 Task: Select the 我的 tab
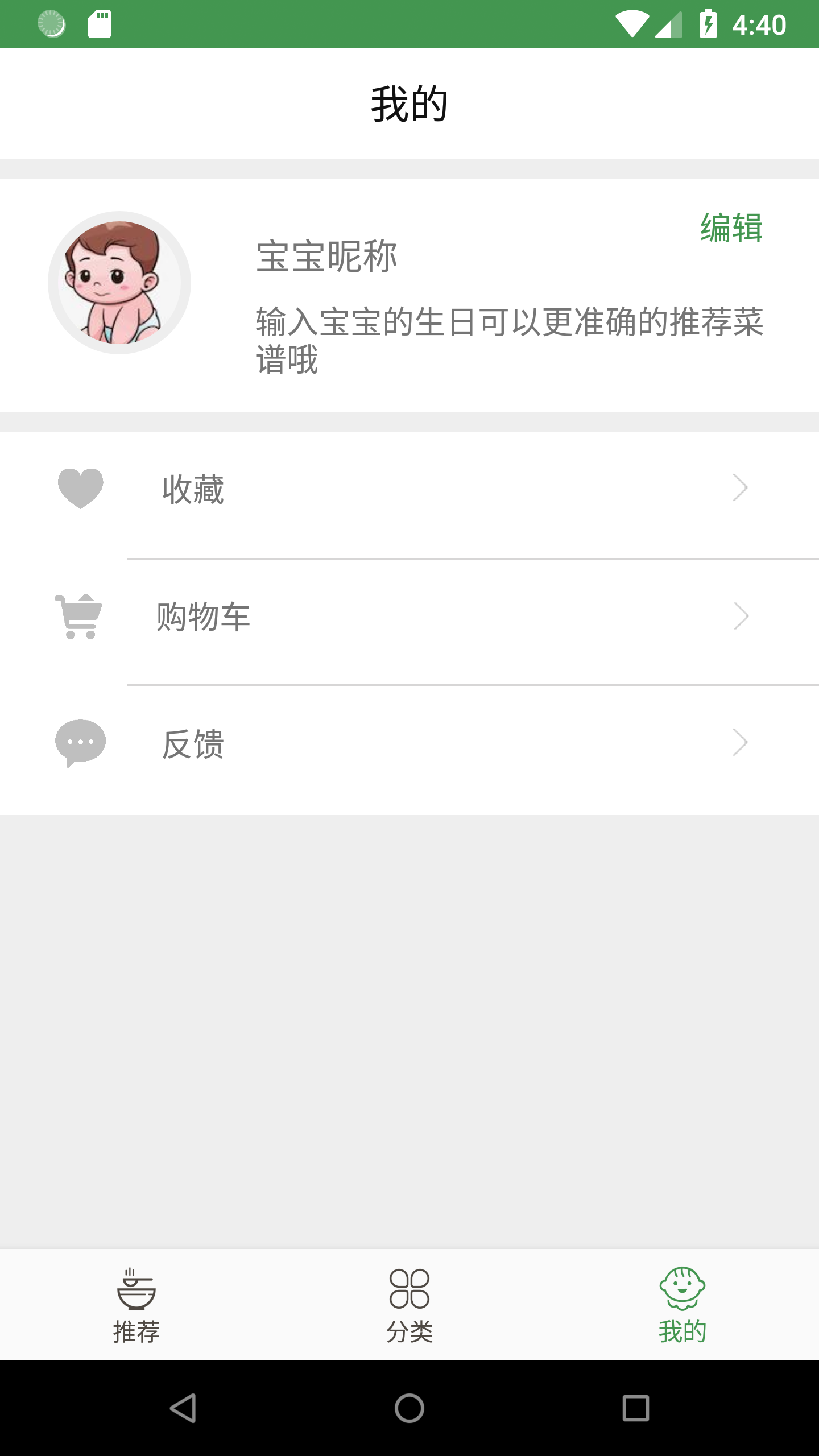coord(682,1306)
